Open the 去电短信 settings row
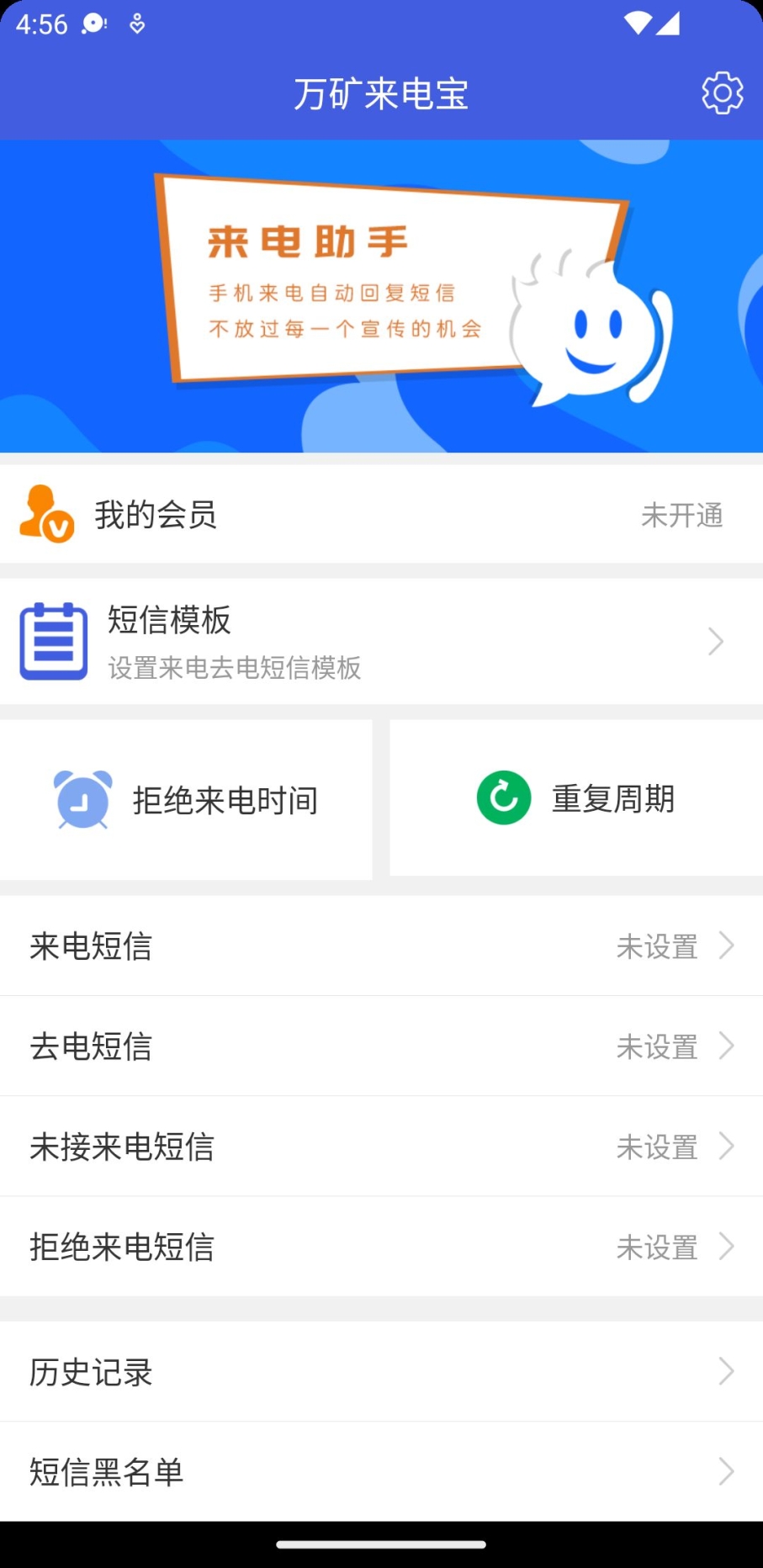 coord(381,1046)
